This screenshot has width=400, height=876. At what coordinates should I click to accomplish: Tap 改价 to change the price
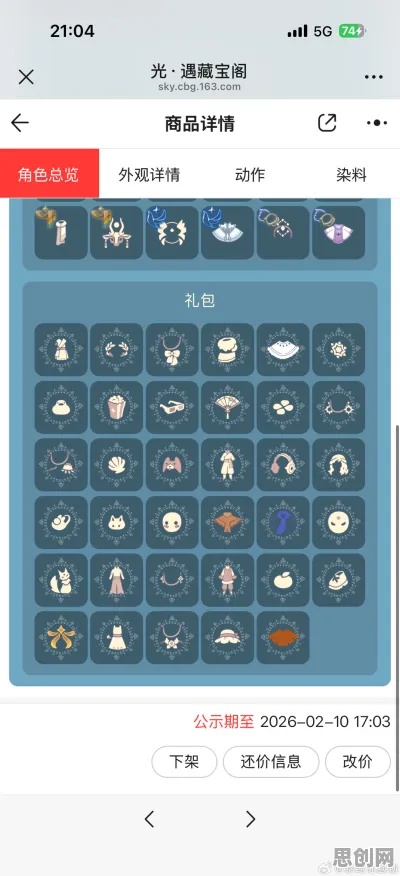(358, 761)
